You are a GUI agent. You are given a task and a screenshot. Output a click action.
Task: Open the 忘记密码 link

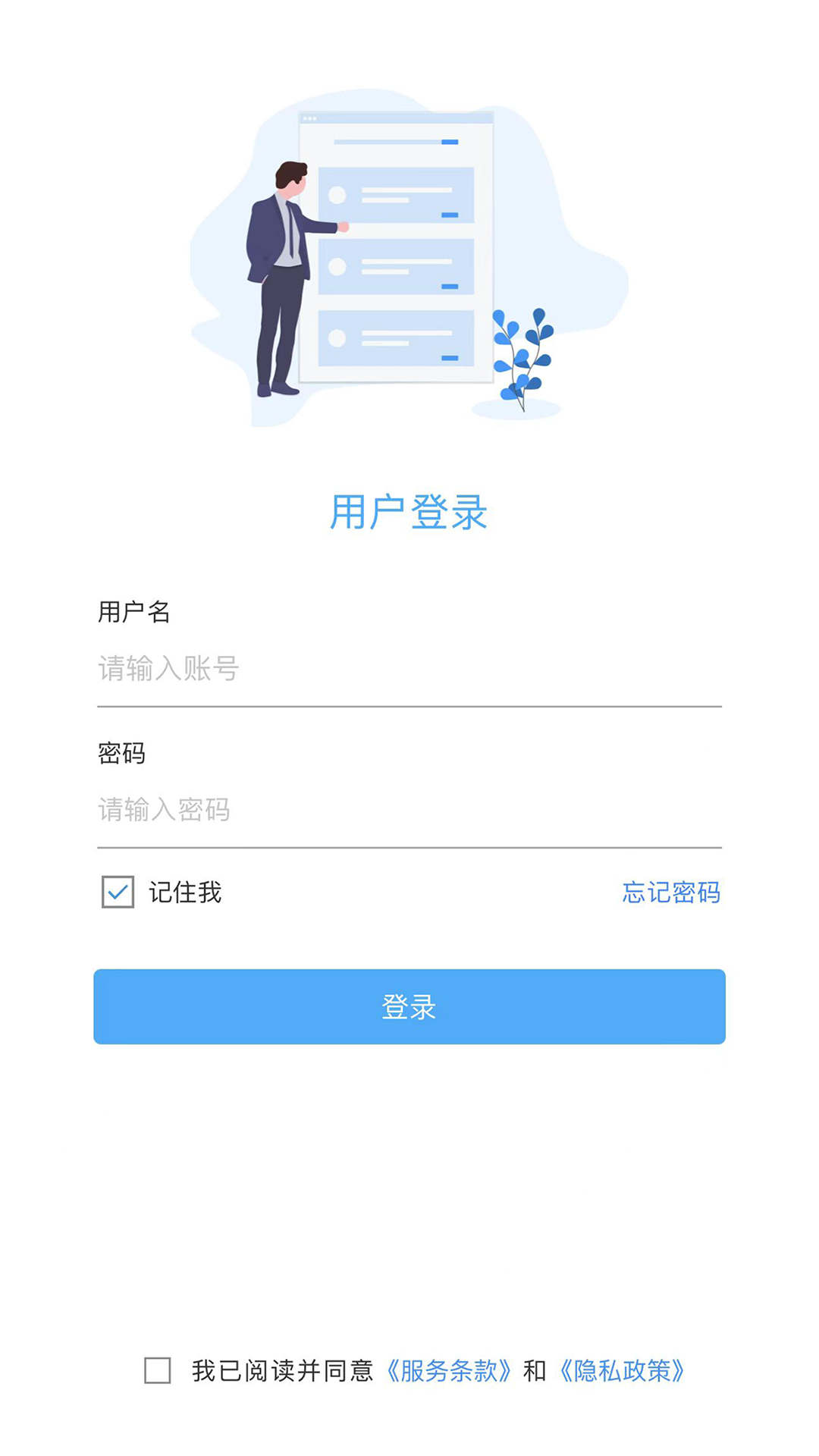coord(671,893)
